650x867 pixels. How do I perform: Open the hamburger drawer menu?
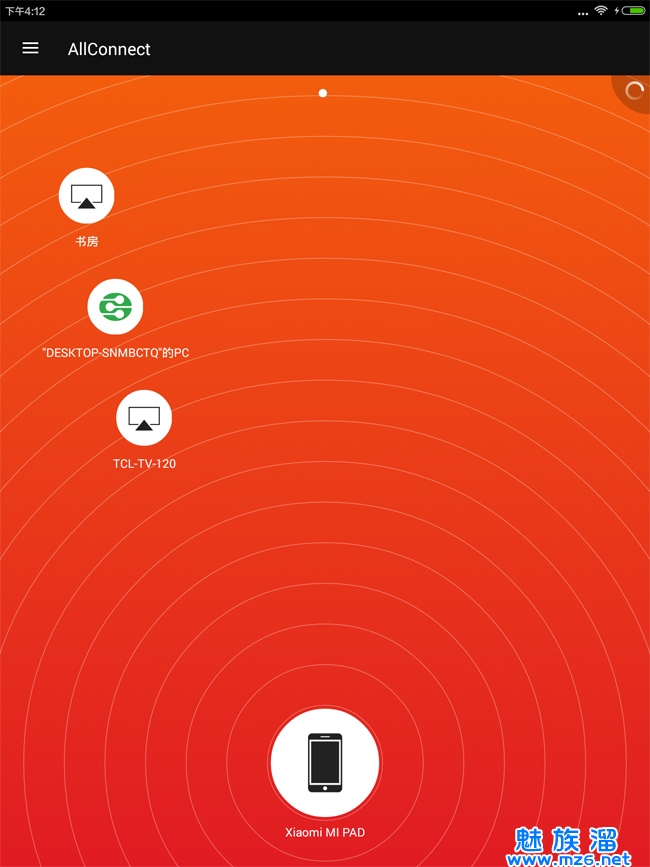click(30, 48)
